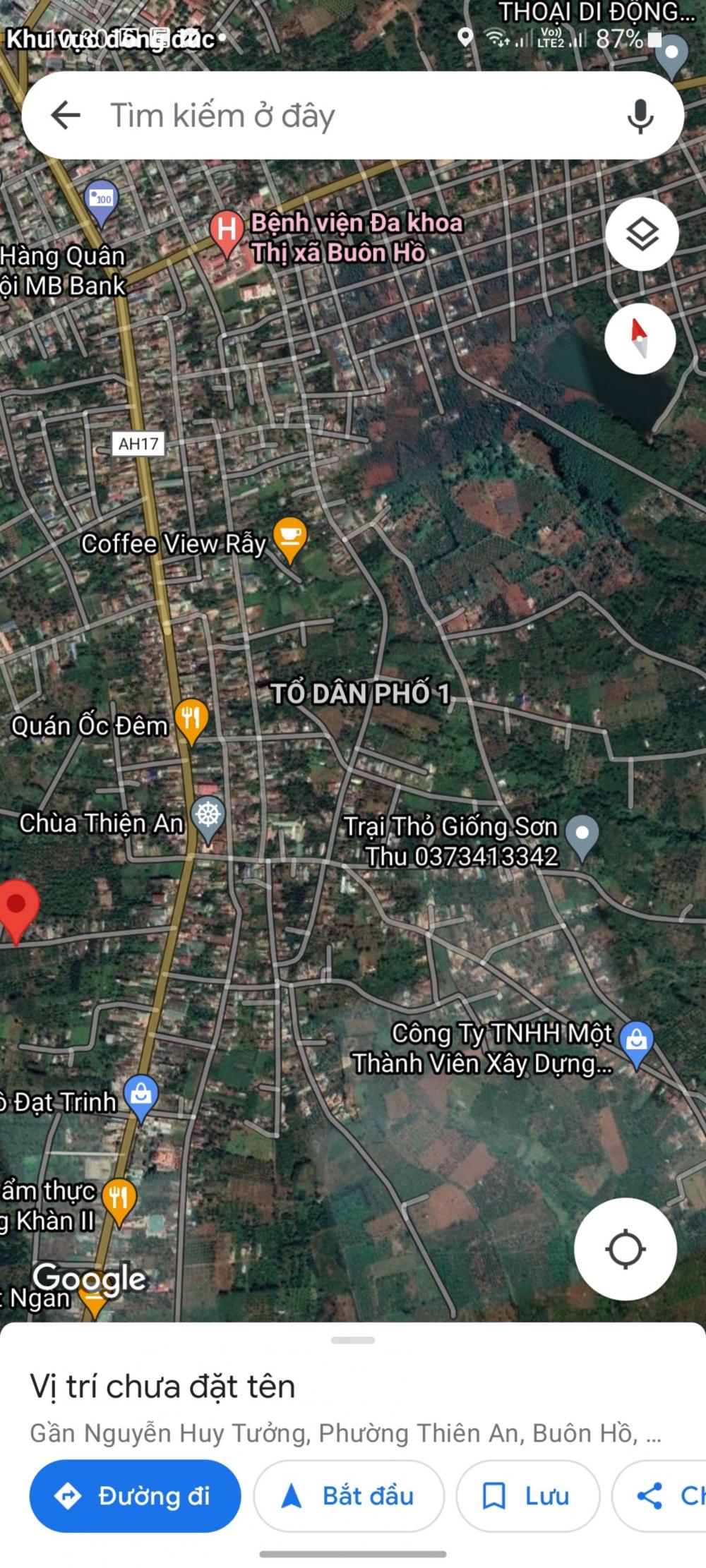Get directions with Đường đi button
This screenshot has height=1568, width=706.
(135, 1496)
